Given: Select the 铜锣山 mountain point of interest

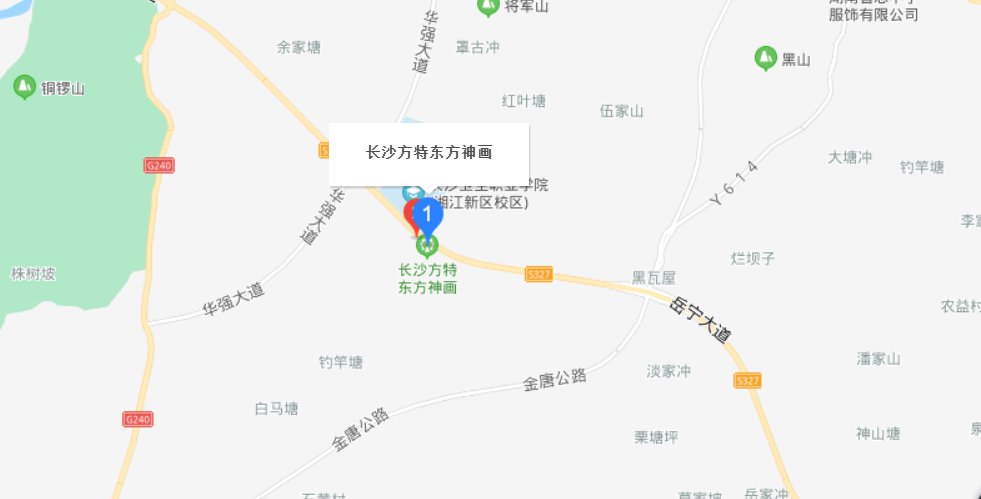Looking at the screenshot, I should point(24,87).
